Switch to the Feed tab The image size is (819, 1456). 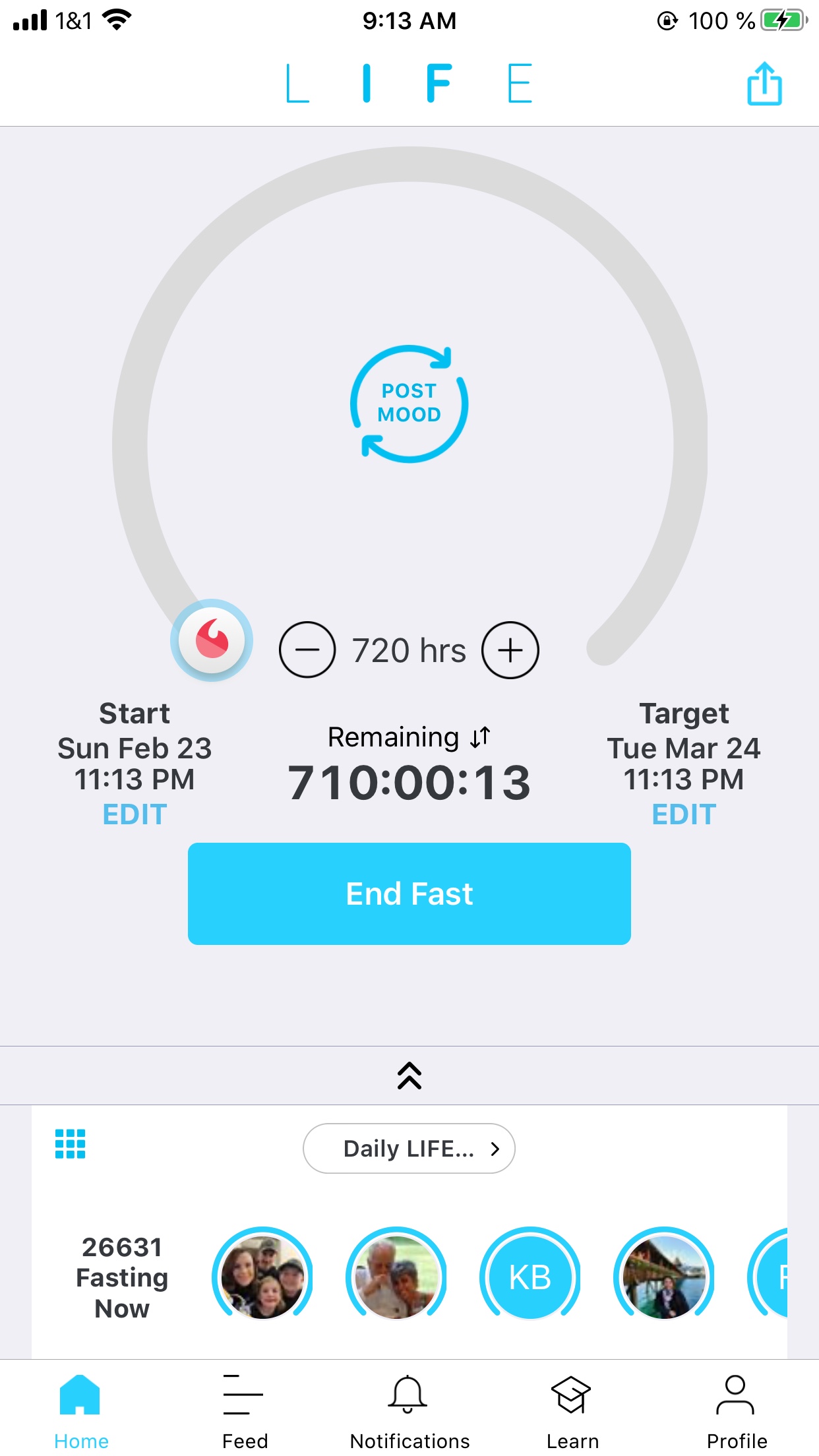(245, 1412)
